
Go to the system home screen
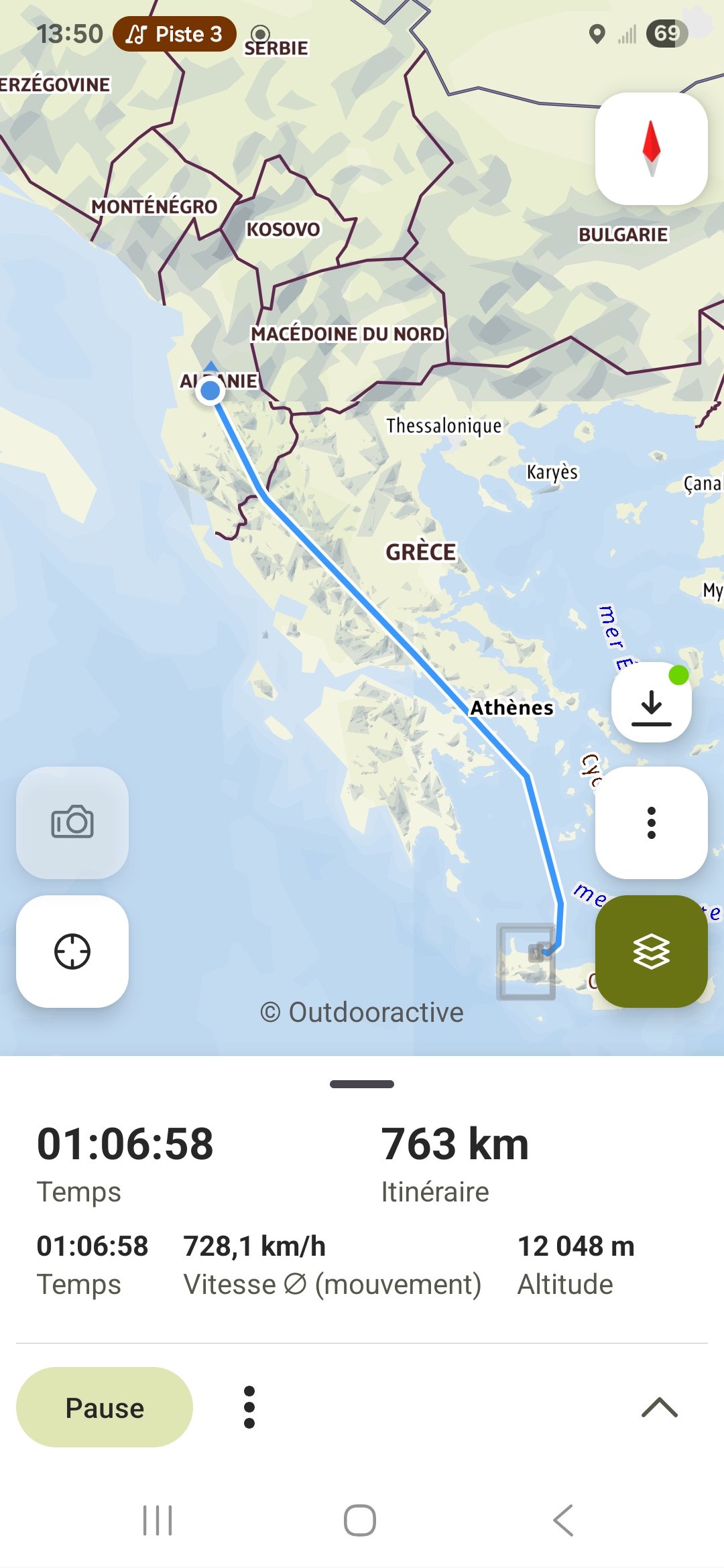360,1520
